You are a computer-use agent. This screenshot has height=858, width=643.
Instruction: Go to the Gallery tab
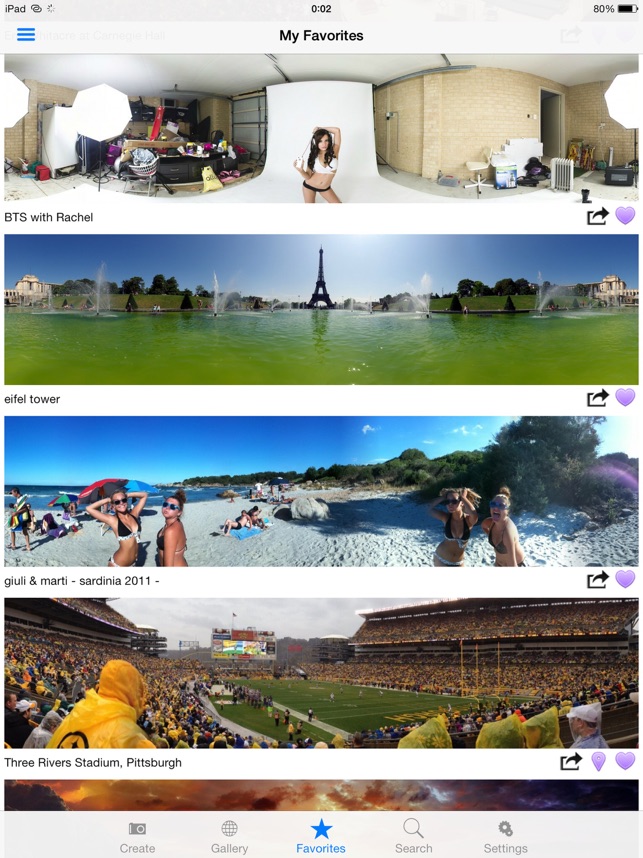(229, 836)
